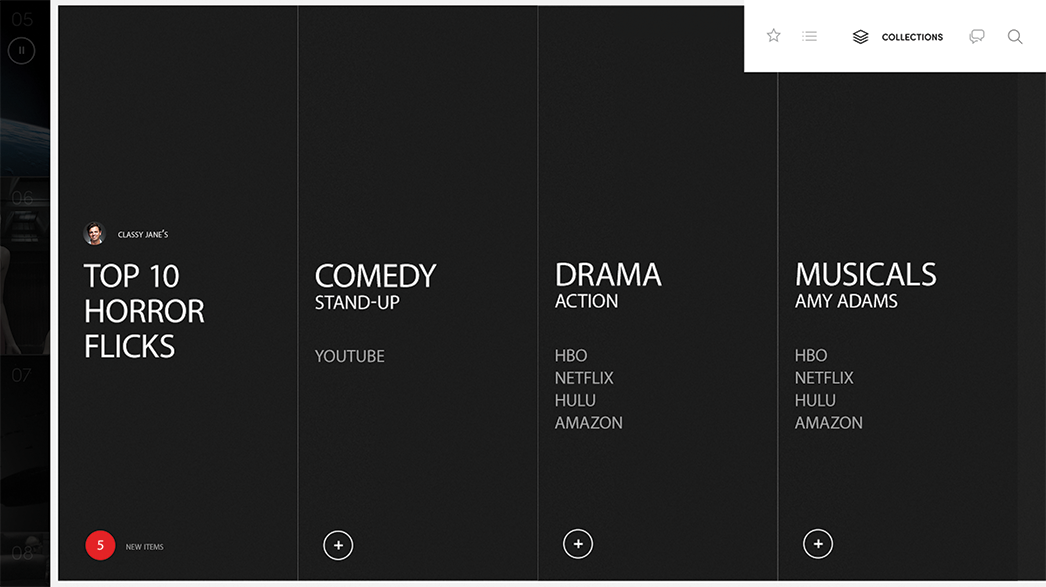Open the favorites star icon
Image resolution: width=1046 pixels, height=587 pixels.
point(773,36)
